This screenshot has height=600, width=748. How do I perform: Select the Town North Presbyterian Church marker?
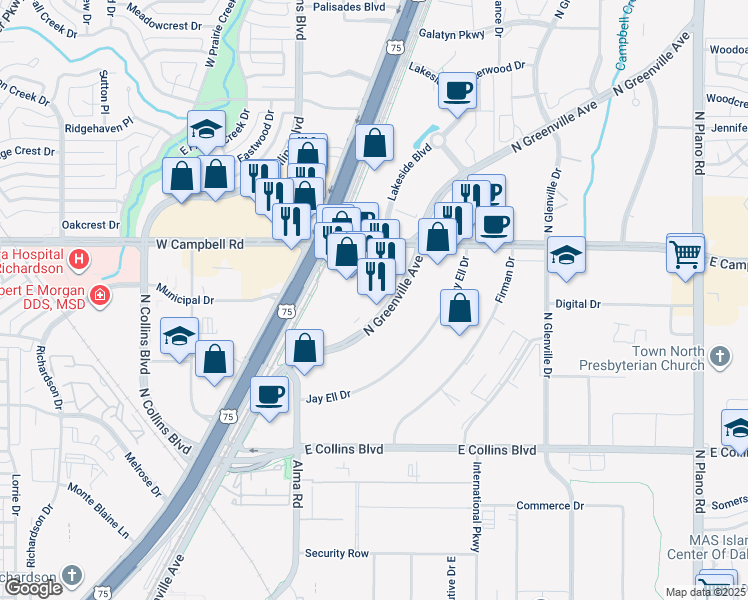point(718,356)
